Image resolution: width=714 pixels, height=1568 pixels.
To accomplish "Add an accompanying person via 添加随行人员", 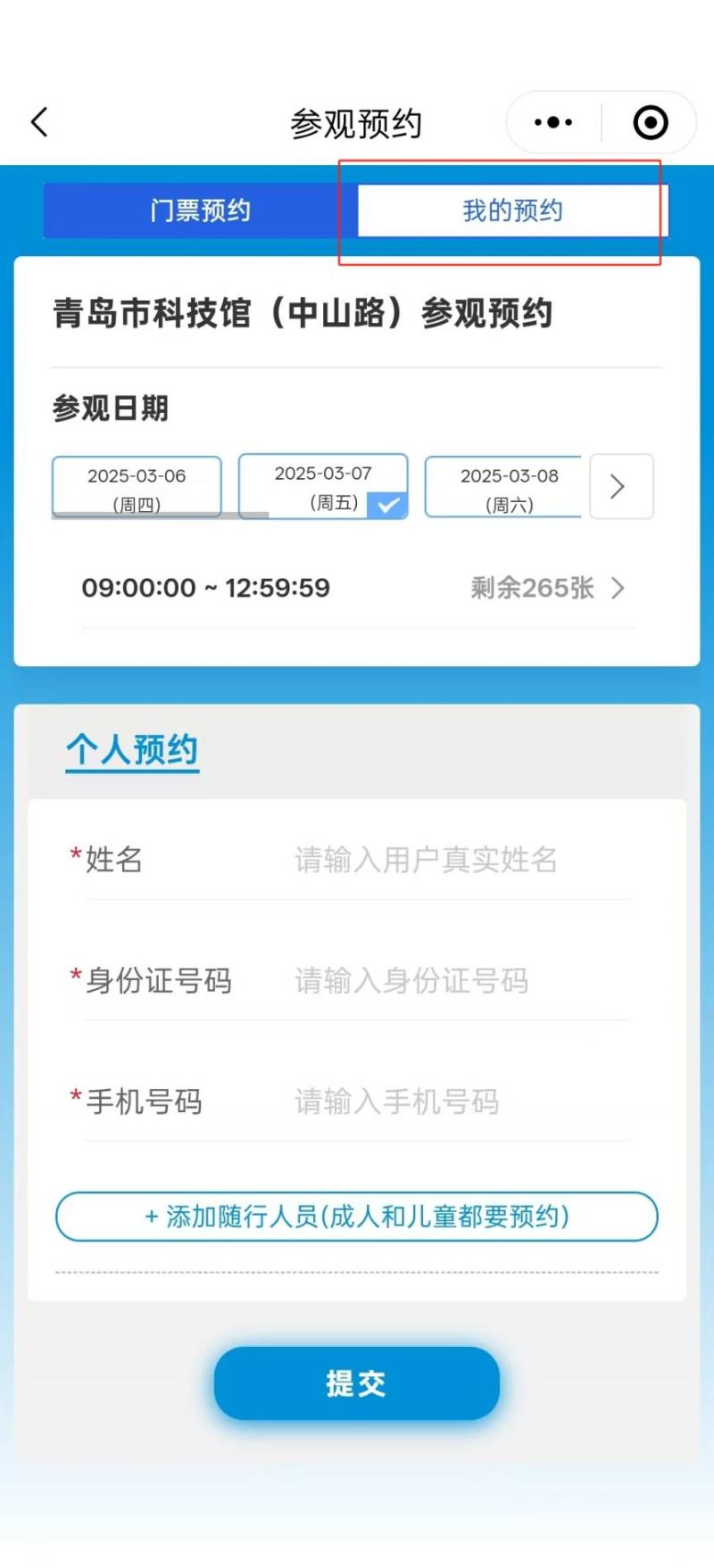I will point(357,1216).
